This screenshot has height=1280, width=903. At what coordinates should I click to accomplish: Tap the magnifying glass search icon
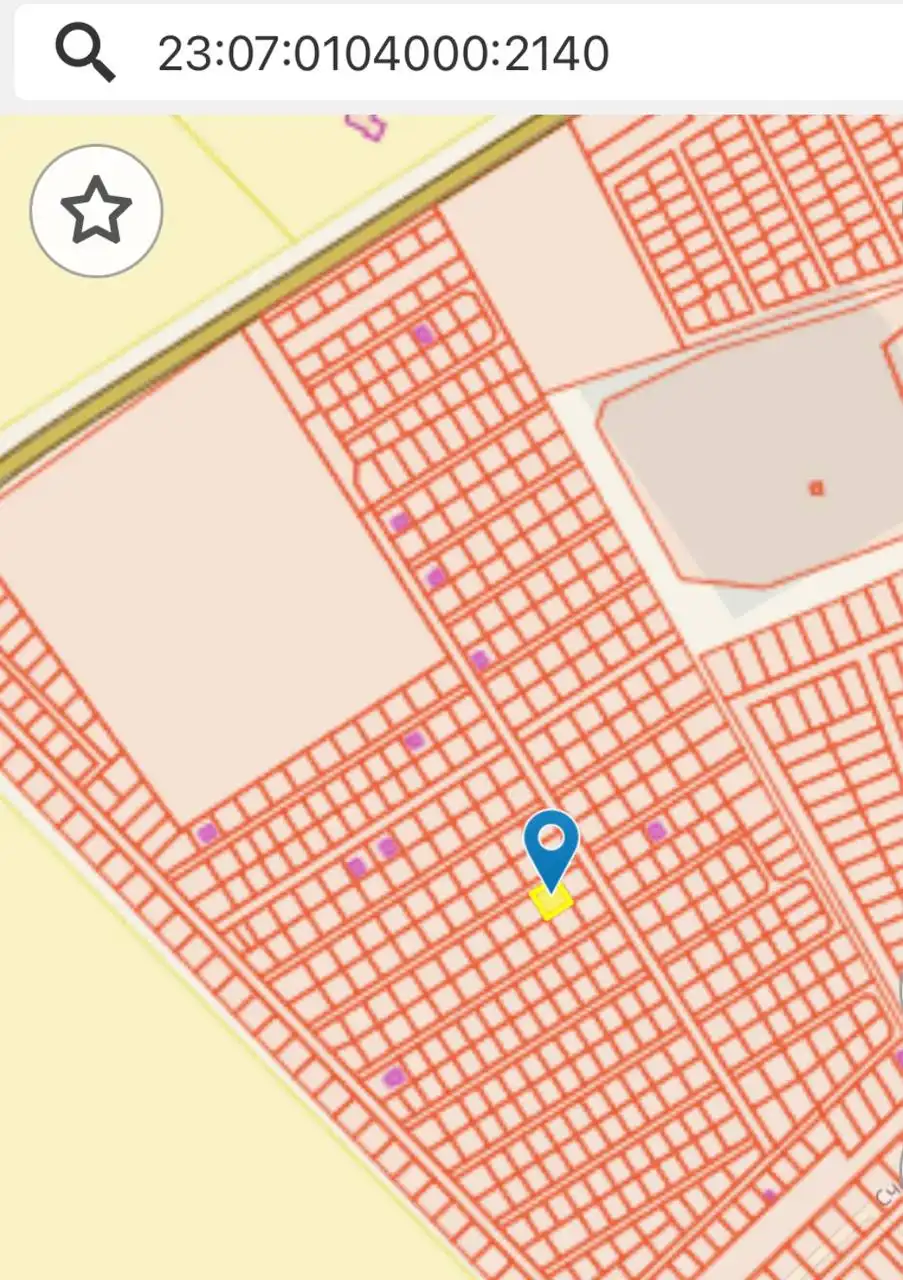(85, 52)
